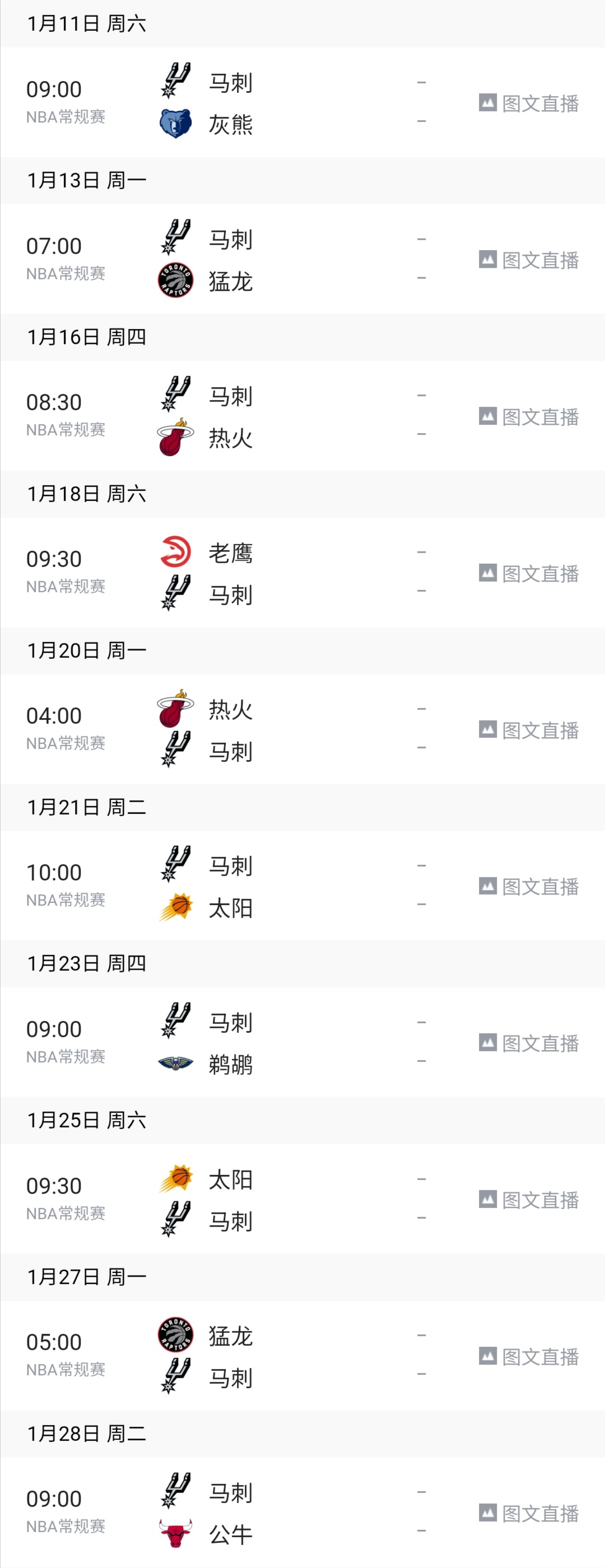Open the Jan 20 Heat vs Spurs game

click(x=302, y=729)
